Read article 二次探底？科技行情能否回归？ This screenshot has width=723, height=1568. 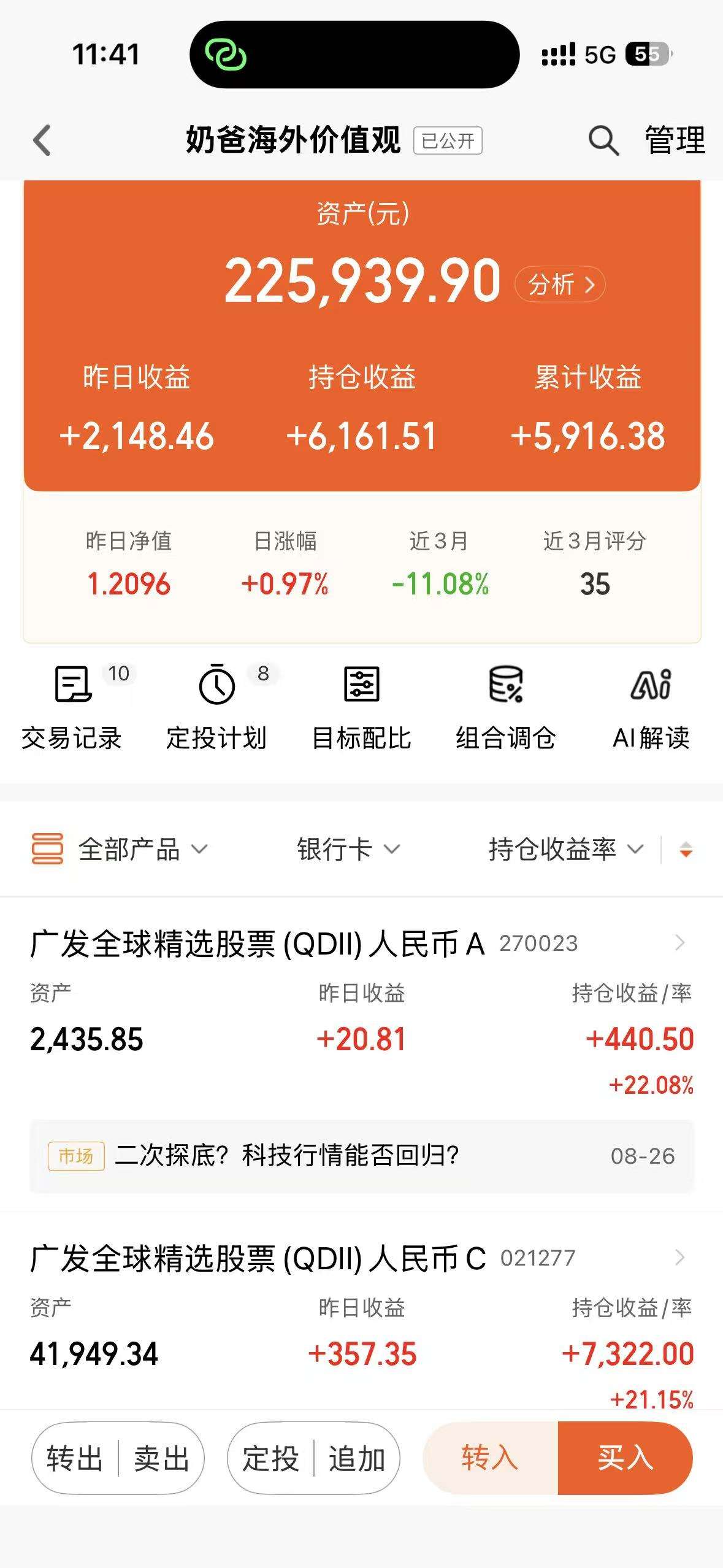tap(362, 1156)
